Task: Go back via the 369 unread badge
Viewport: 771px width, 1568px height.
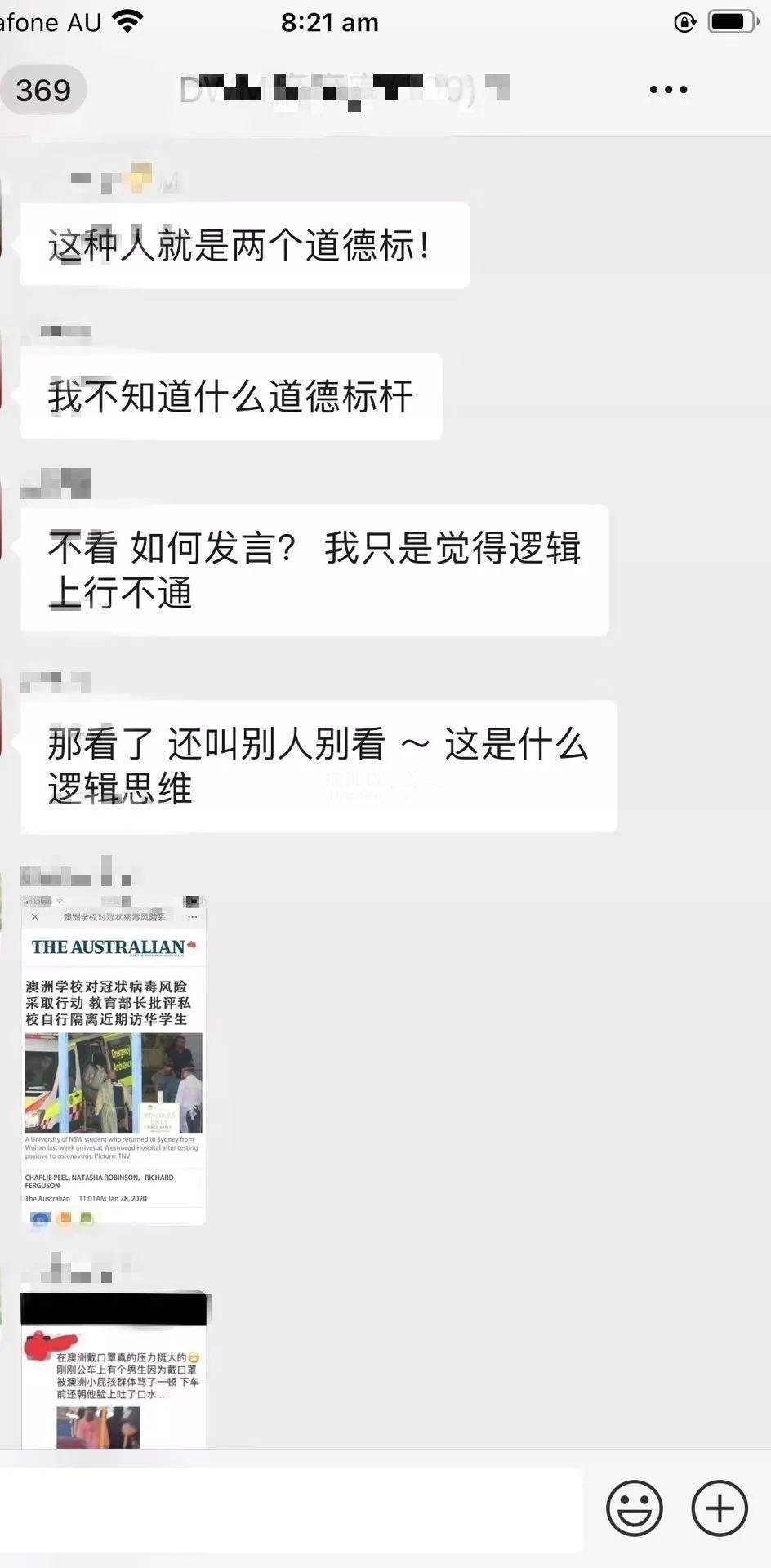Action: 43,90
